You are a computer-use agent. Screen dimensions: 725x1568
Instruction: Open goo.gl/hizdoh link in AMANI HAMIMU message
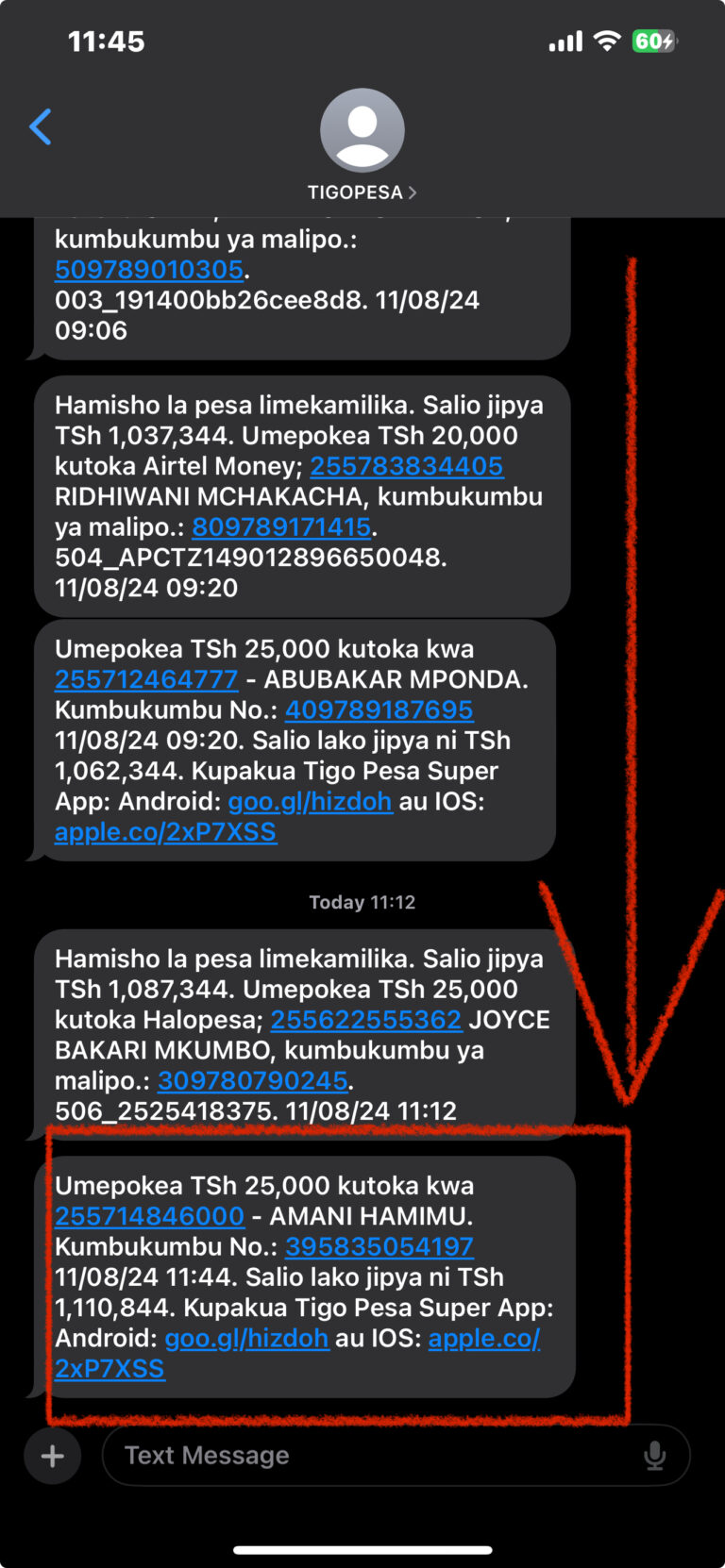tap(246, 1339)
